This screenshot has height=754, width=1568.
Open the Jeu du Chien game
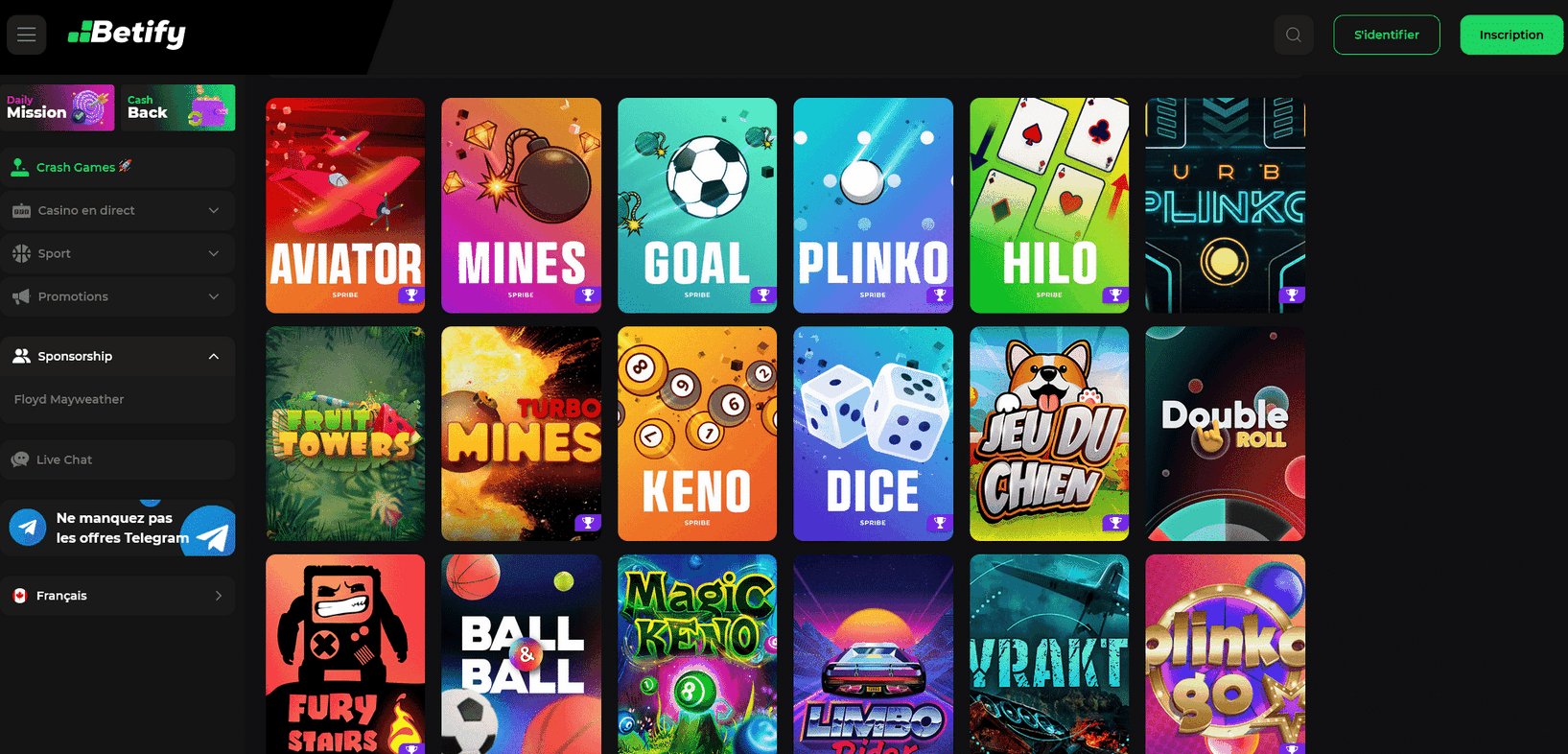(1049, 434)
